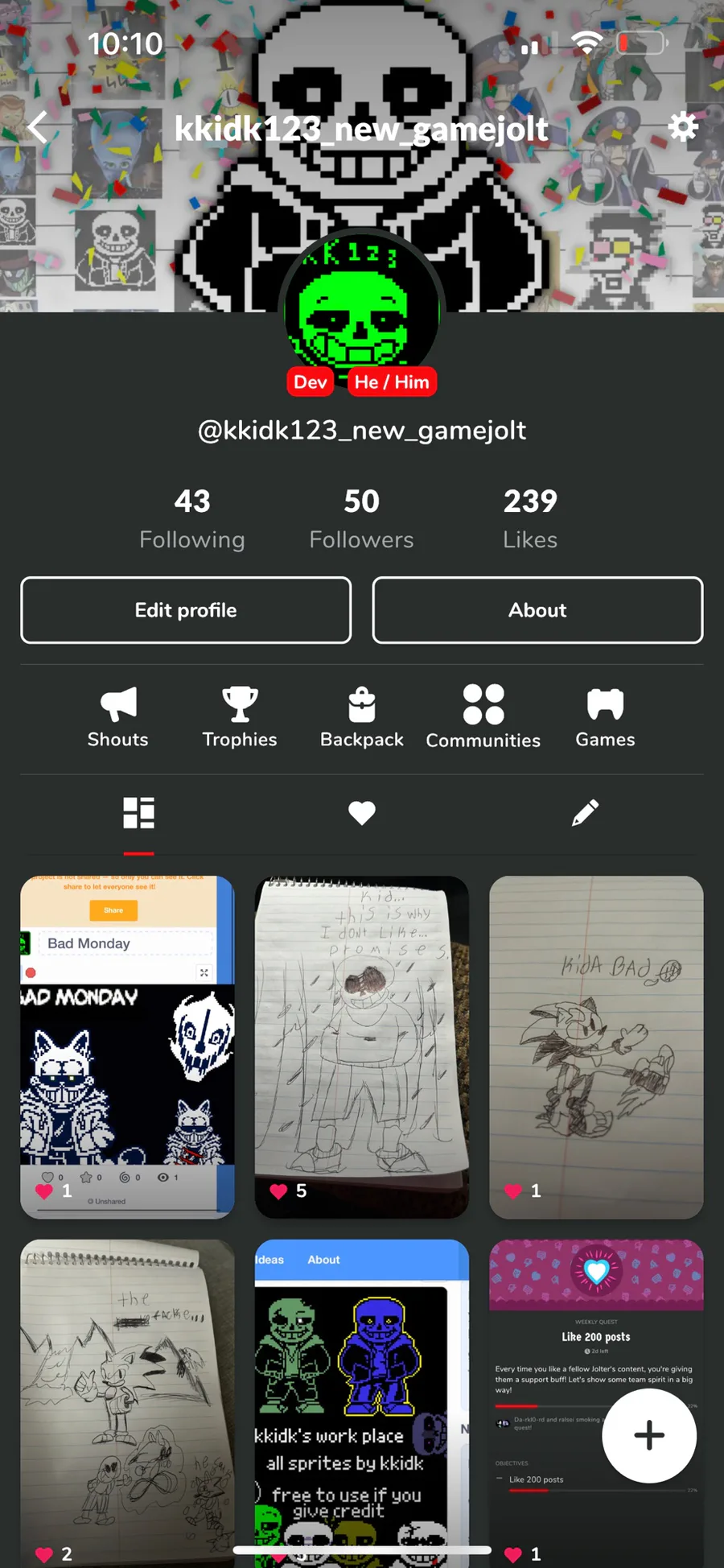724x1568 pixels.
Task: Switch to the posts grid tab
Action: pos(138,813)
